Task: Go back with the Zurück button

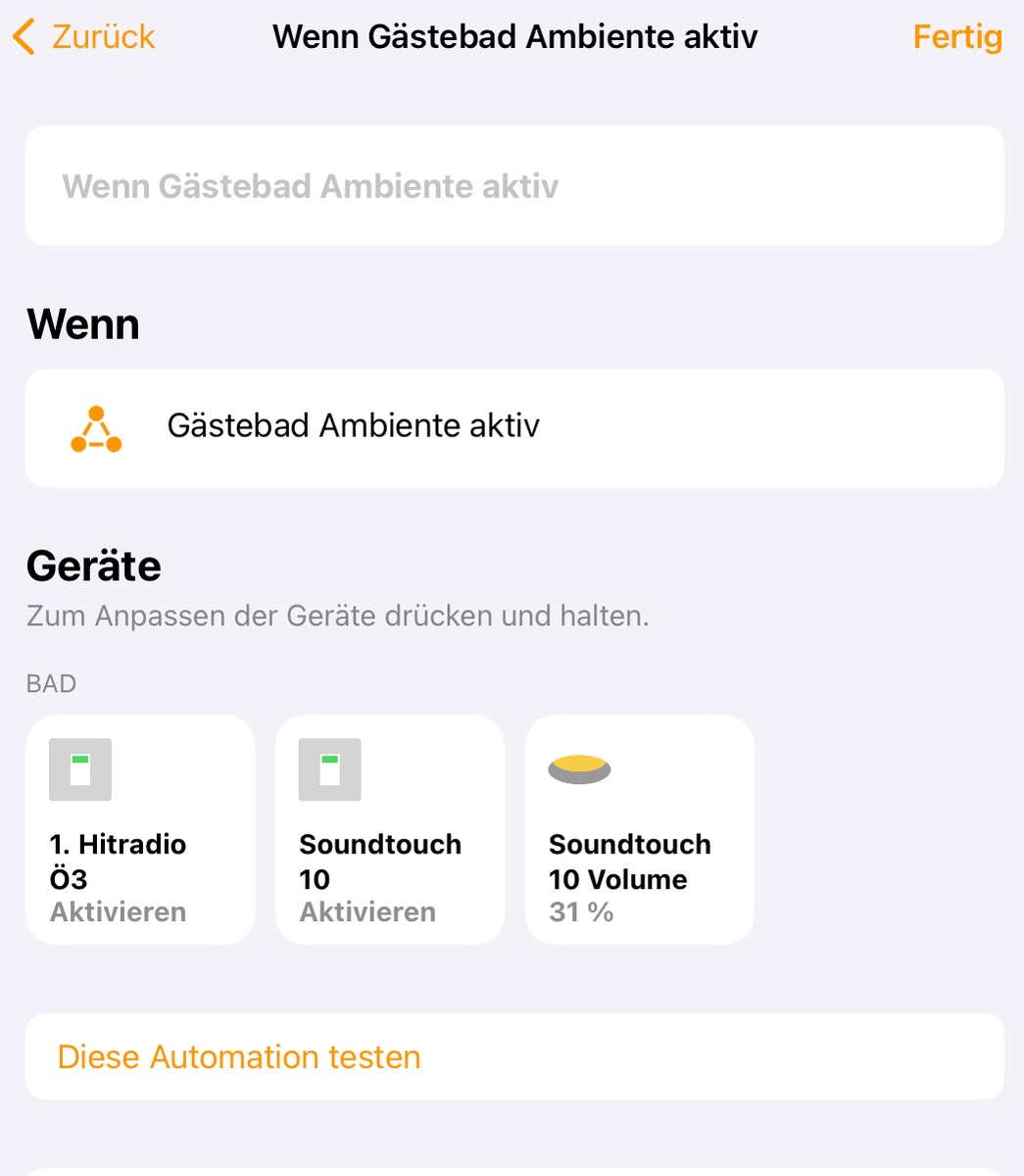Action: (x=84, y=37)
